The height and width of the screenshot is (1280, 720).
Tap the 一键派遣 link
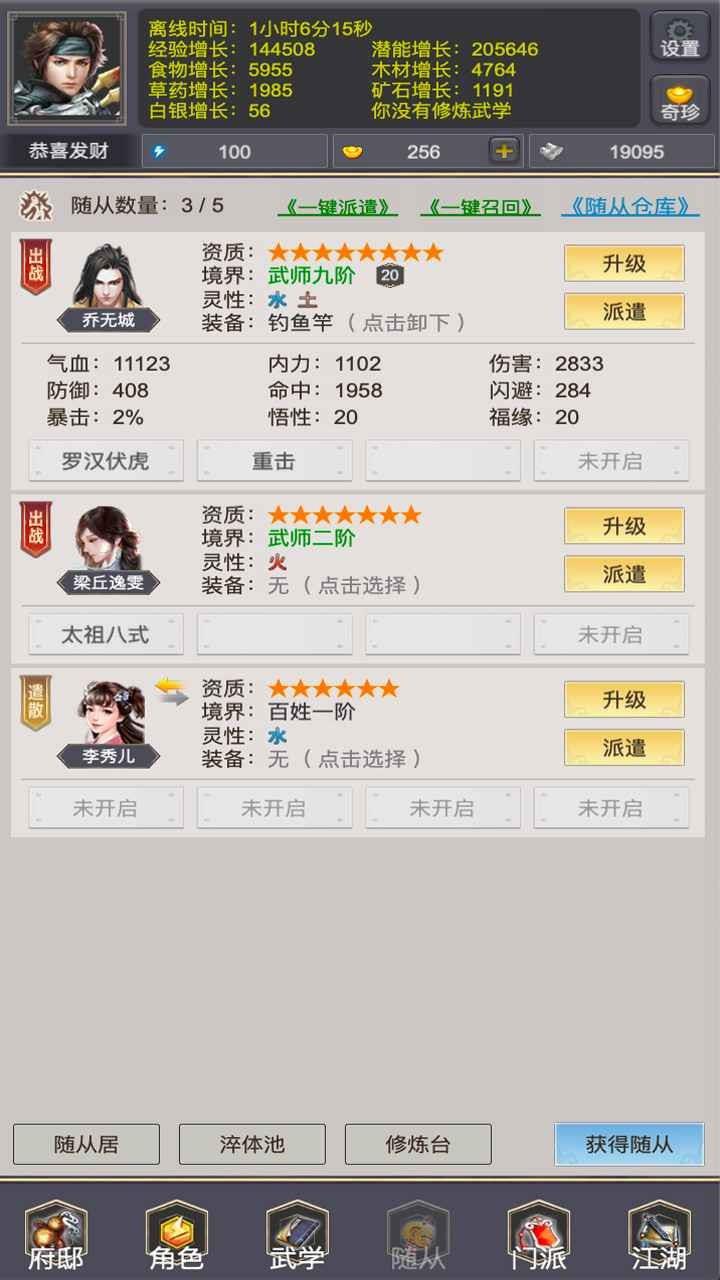[337, 207]
